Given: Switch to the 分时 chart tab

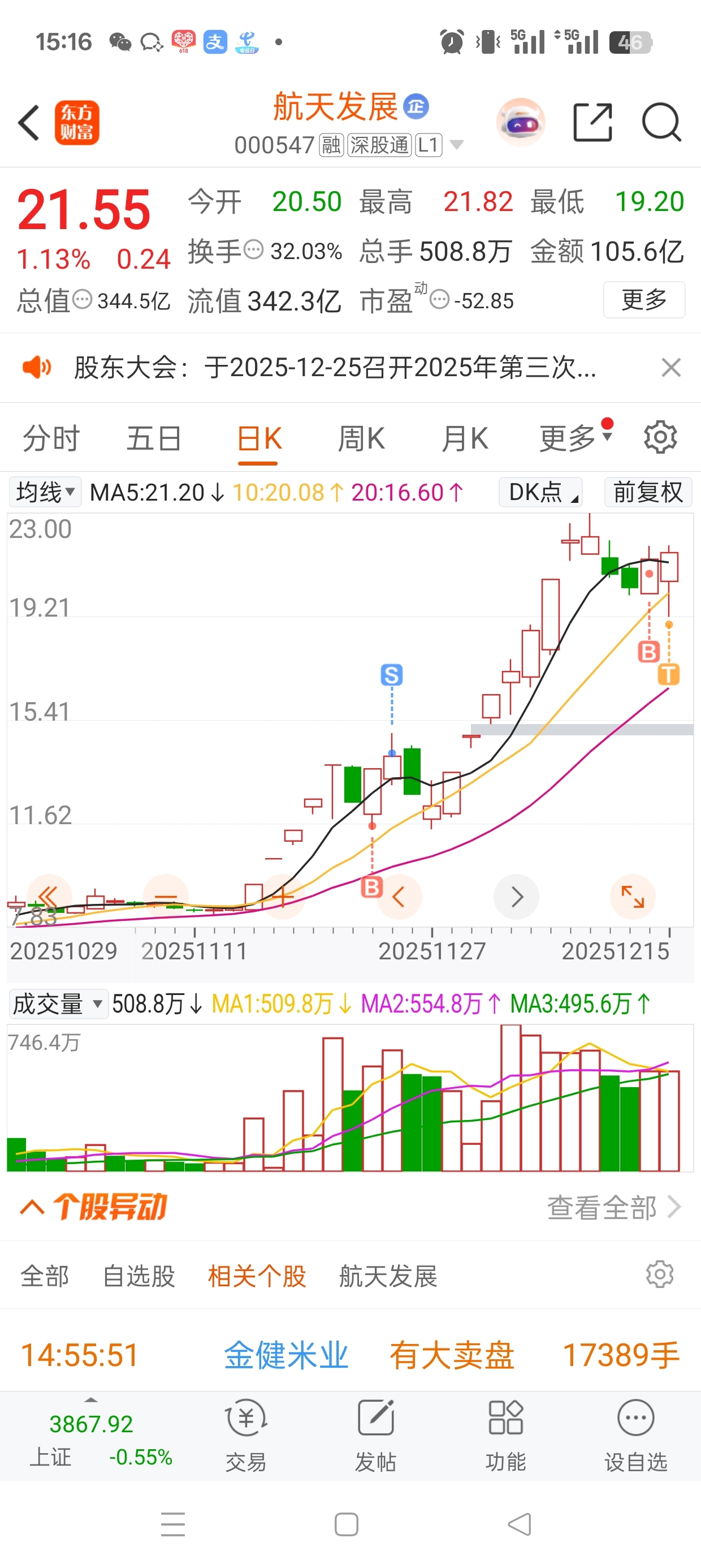Looking at the screenshot, I should [x=51, y=438].
